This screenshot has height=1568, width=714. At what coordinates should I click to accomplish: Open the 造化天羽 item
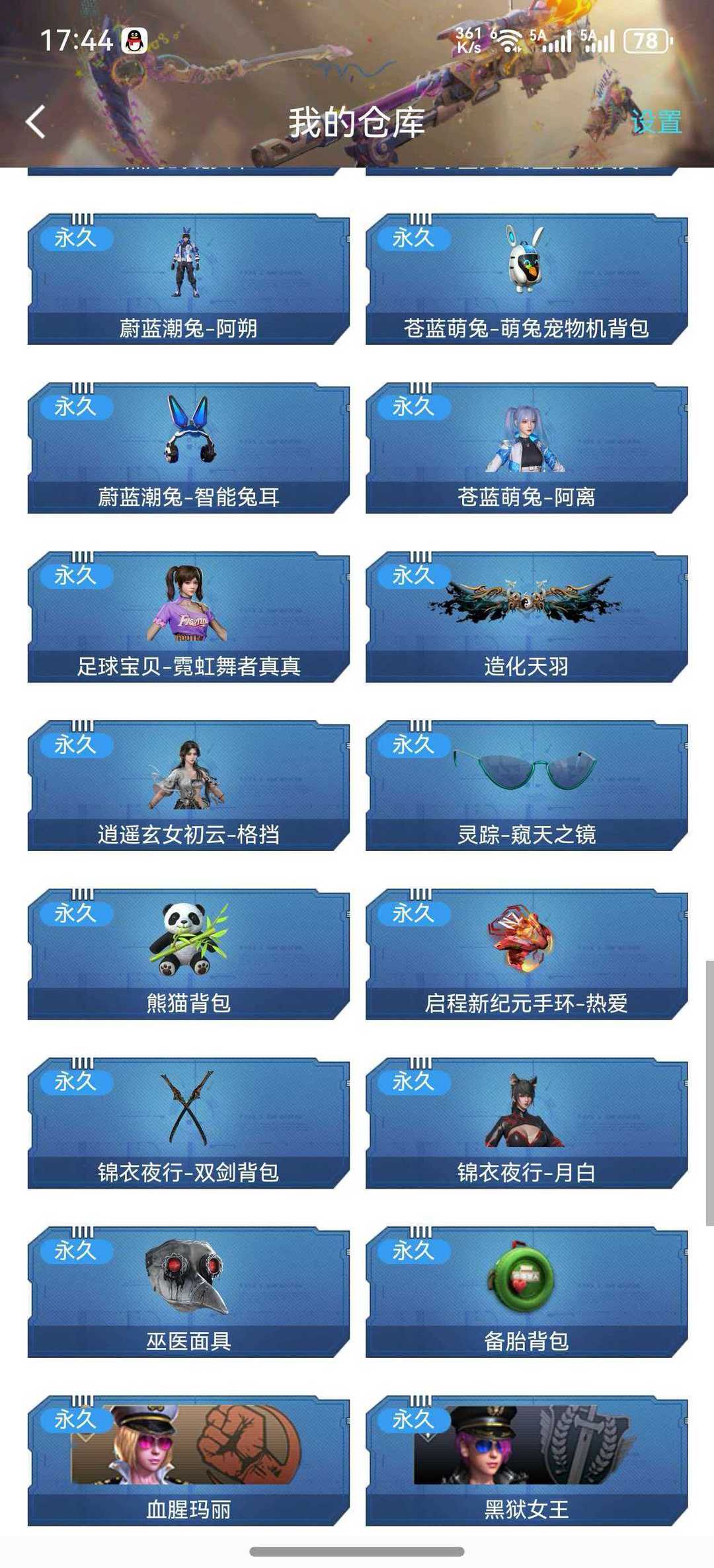pyautogui.click(x=527, y=617)
